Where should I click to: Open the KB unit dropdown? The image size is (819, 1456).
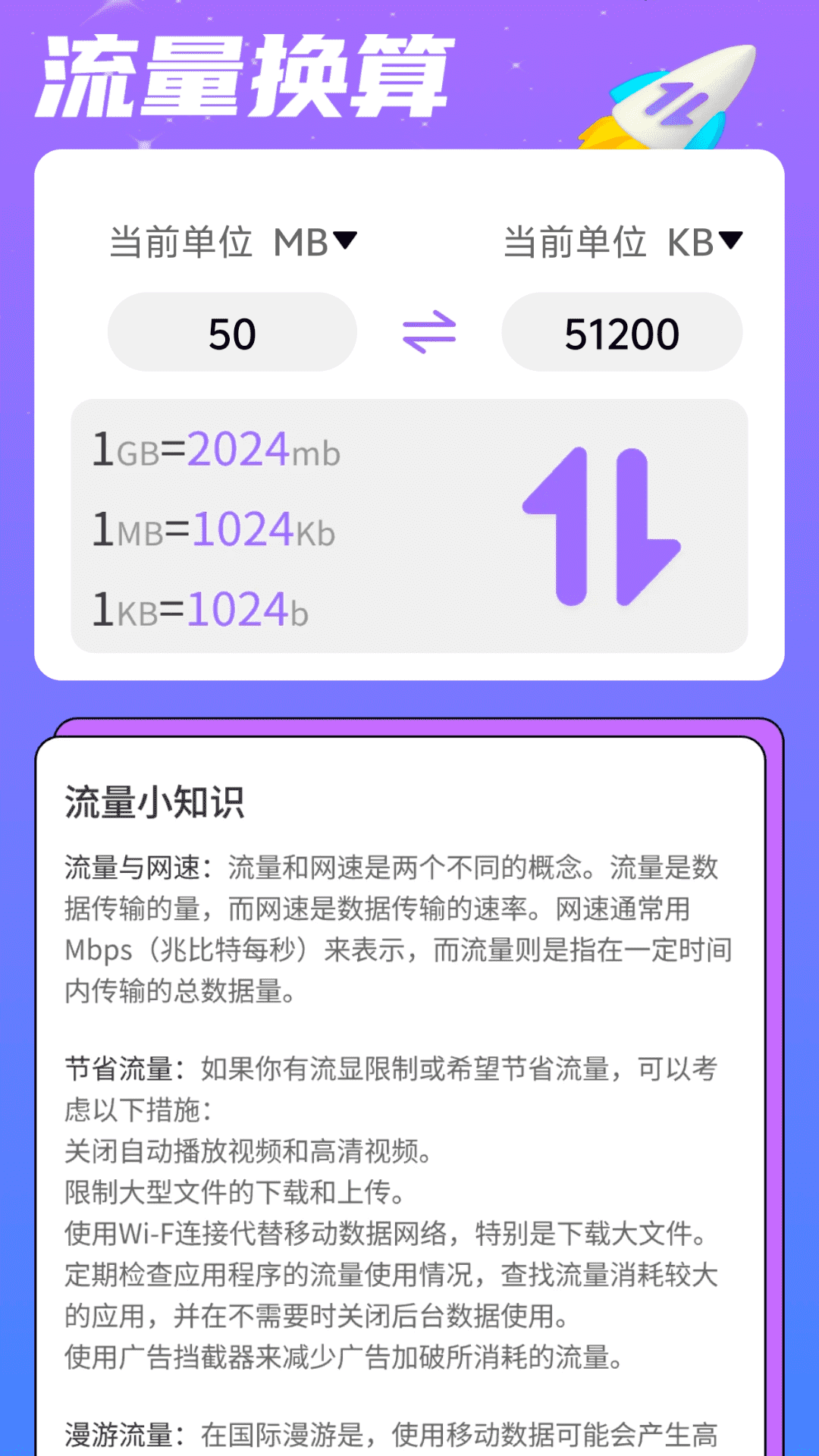704,243
